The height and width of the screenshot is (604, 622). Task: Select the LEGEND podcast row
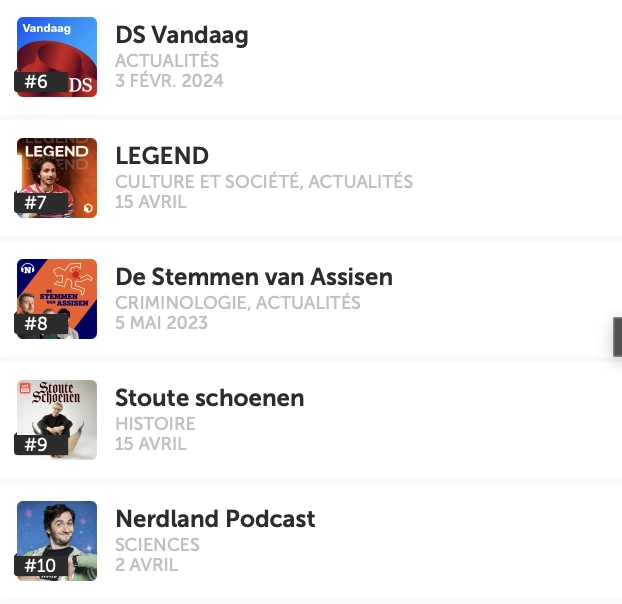pos(162,157)
